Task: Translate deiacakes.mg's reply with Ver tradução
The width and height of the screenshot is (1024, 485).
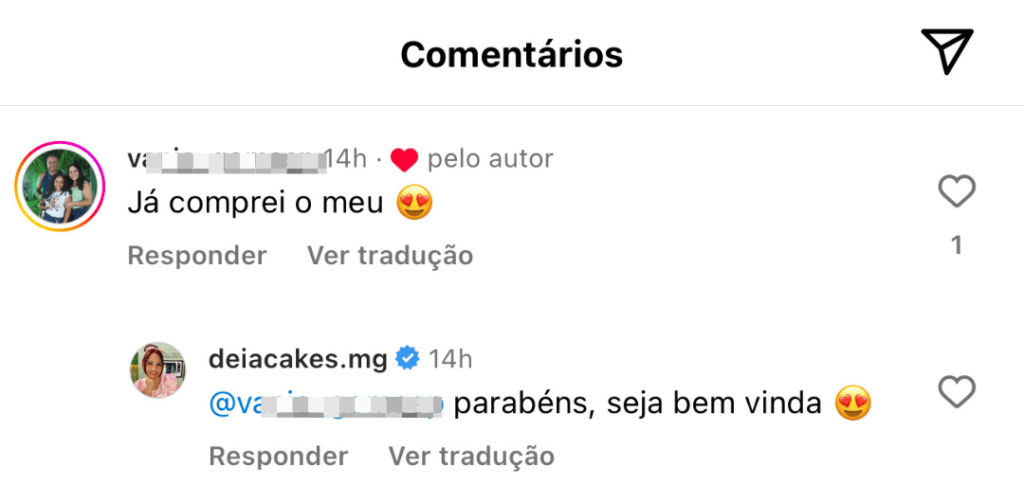Action: (x=472, y=456)
